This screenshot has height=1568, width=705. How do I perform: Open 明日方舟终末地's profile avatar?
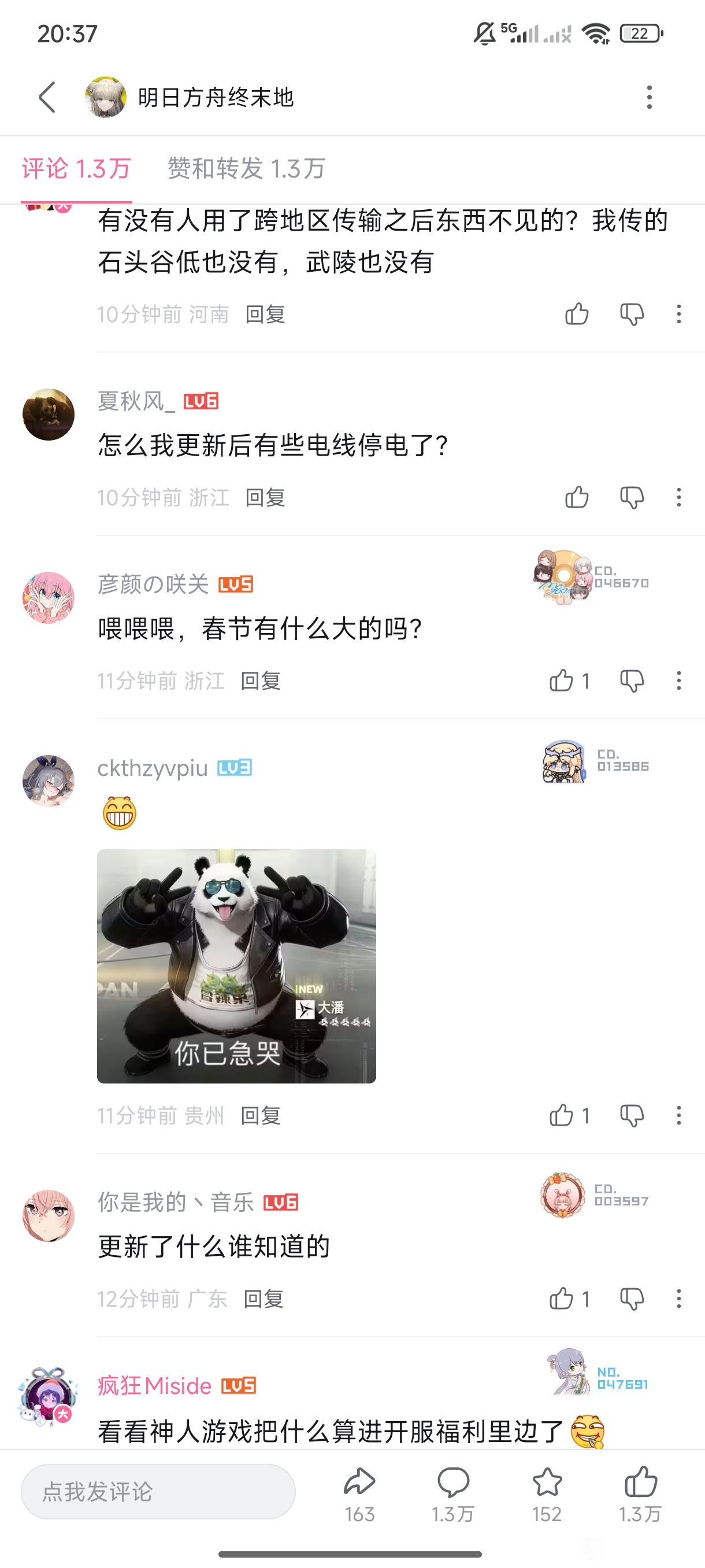[105, 97]
